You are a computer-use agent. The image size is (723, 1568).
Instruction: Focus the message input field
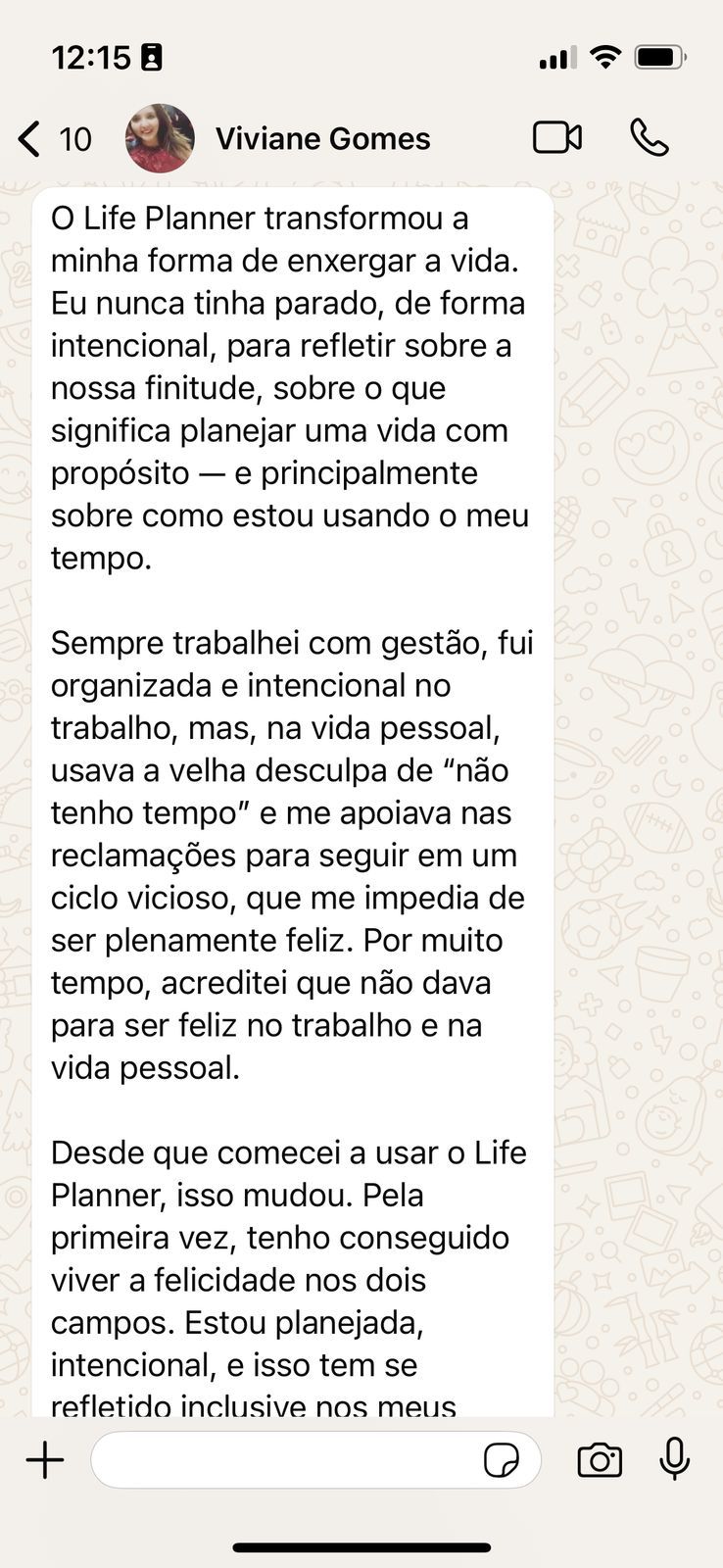[x=284, y=1460]
